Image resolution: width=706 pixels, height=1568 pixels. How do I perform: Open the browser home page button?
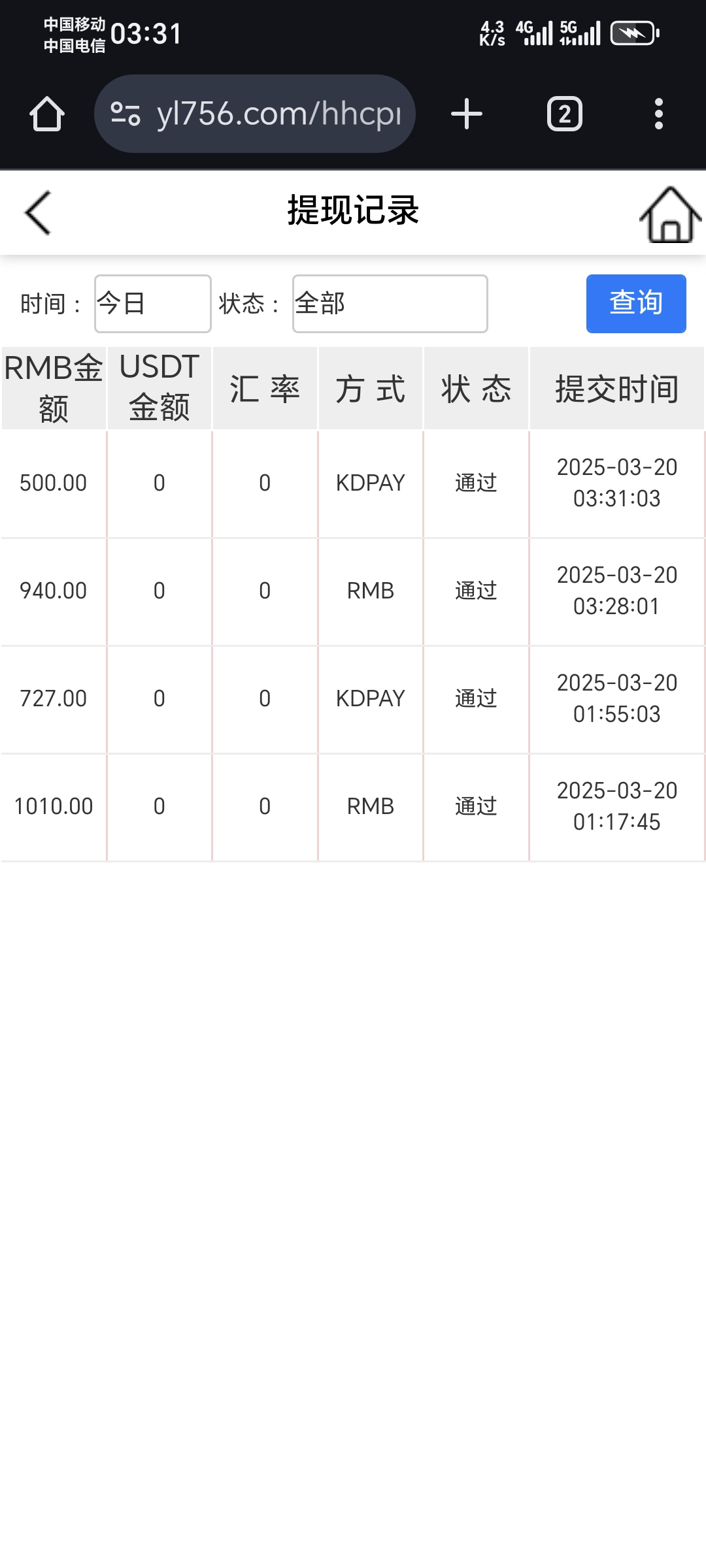(x=47, y=114)
